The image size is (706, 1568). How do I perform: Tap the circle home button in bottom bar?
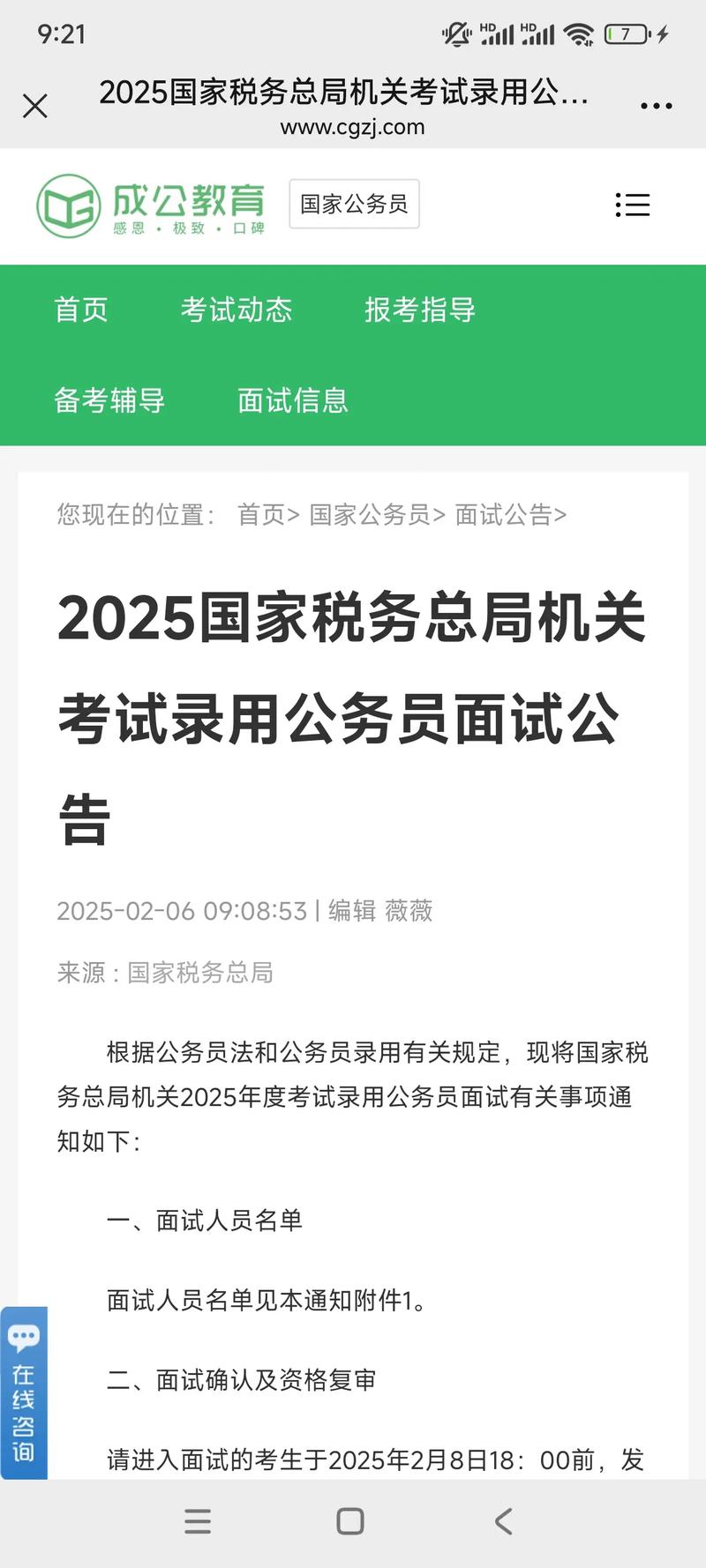(349, 1521)
